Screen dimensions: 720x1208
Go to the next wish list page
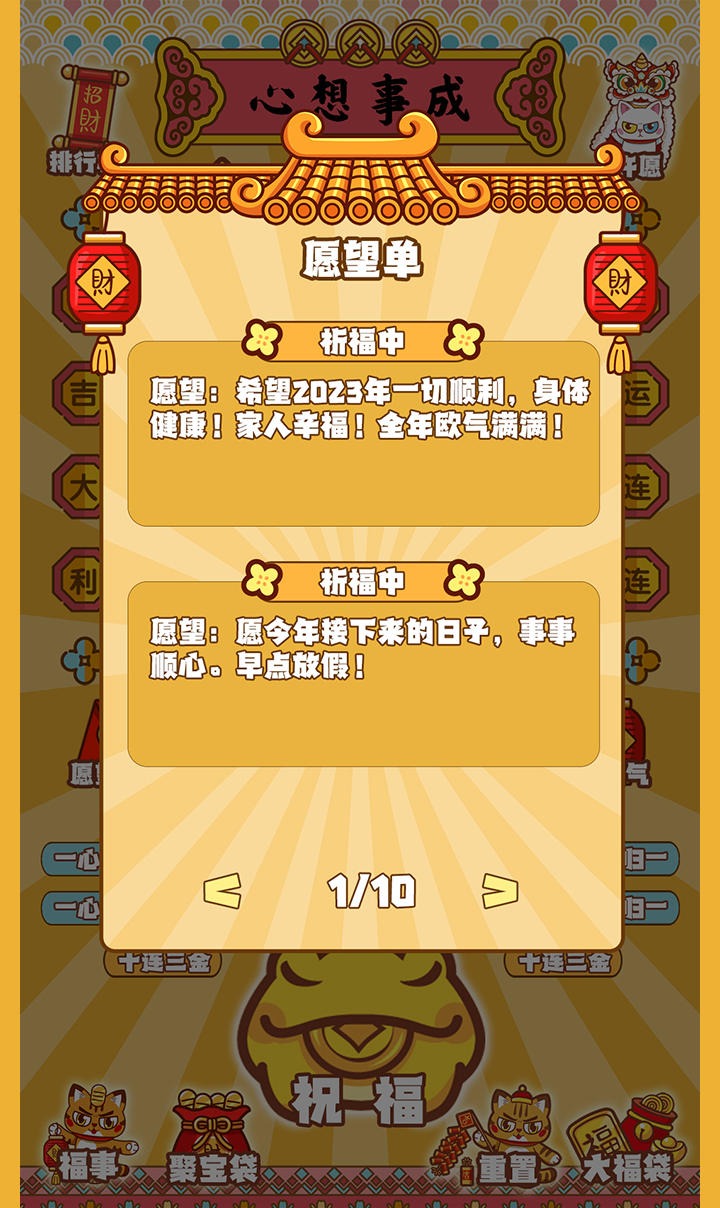(x=500, y=890)
